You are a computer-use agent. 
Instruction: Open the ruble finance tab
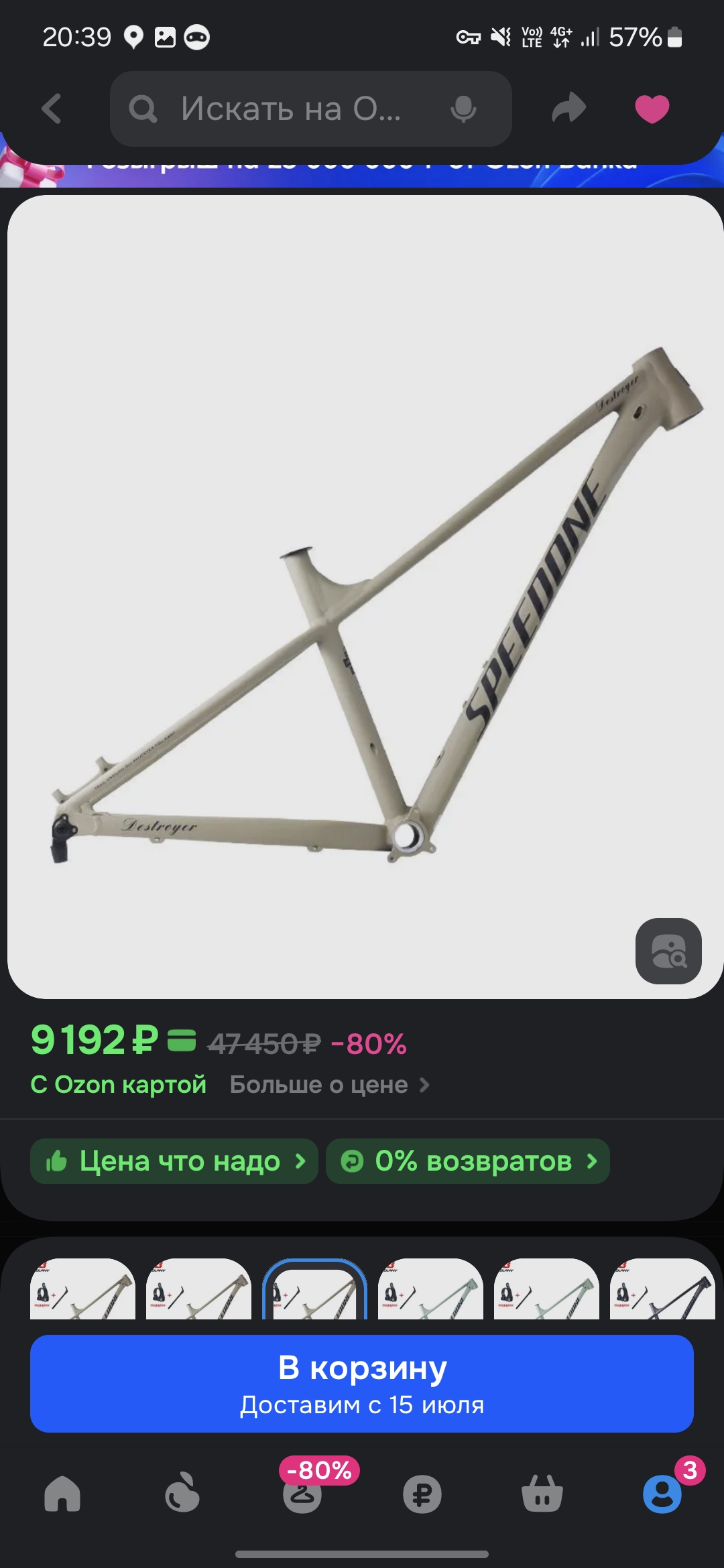pyautogui.click(x=422, y=1494)
